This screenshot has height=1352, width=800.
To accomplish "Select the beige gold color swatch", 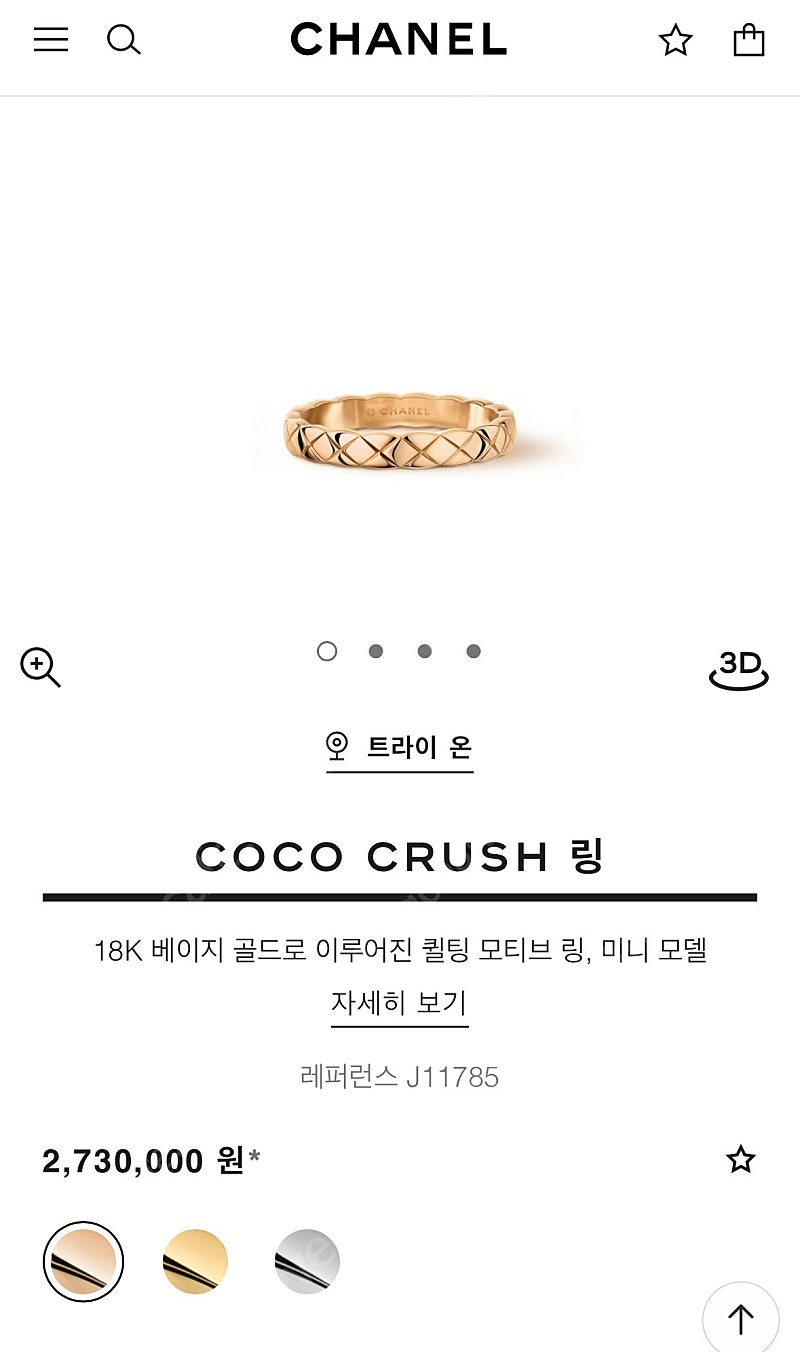I will pos(83,1262).
